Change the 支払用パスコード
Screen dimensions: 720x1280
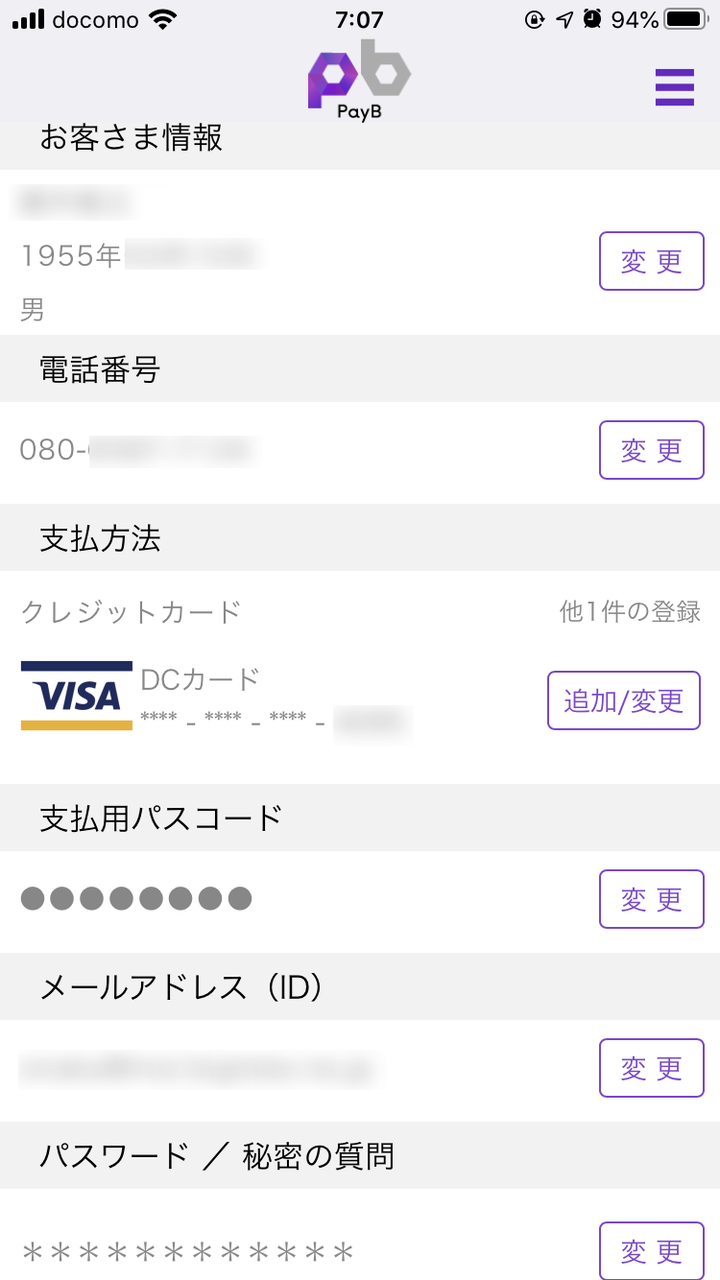(x=651, y=899)
